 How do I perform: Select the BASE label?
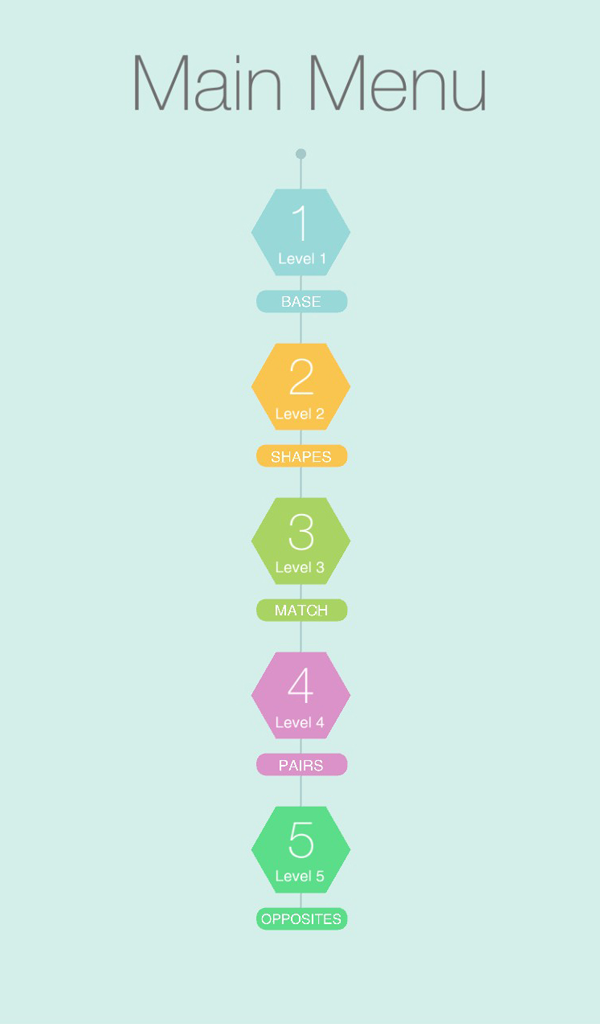click(301, 301)
